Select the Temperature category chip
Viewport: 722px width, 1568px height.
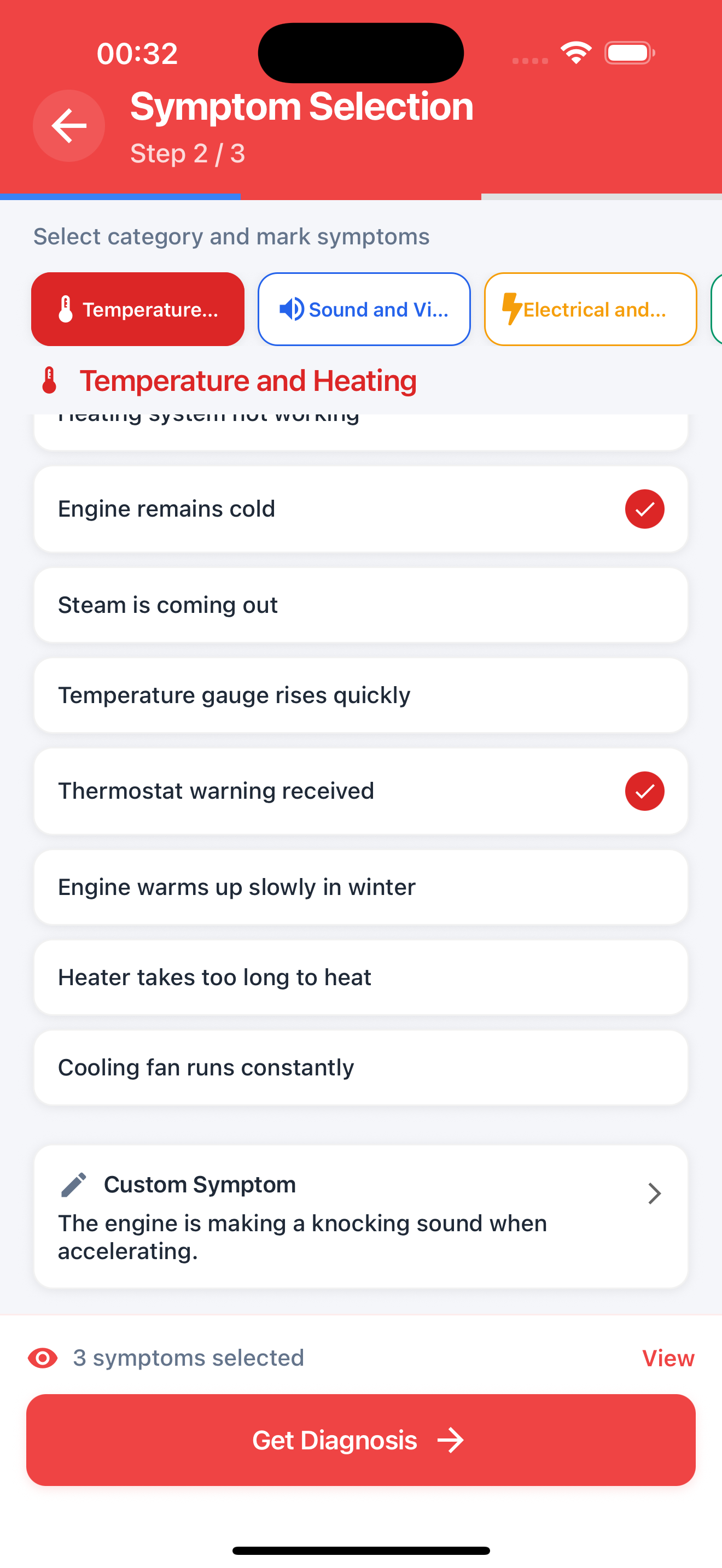pos(138,309)
